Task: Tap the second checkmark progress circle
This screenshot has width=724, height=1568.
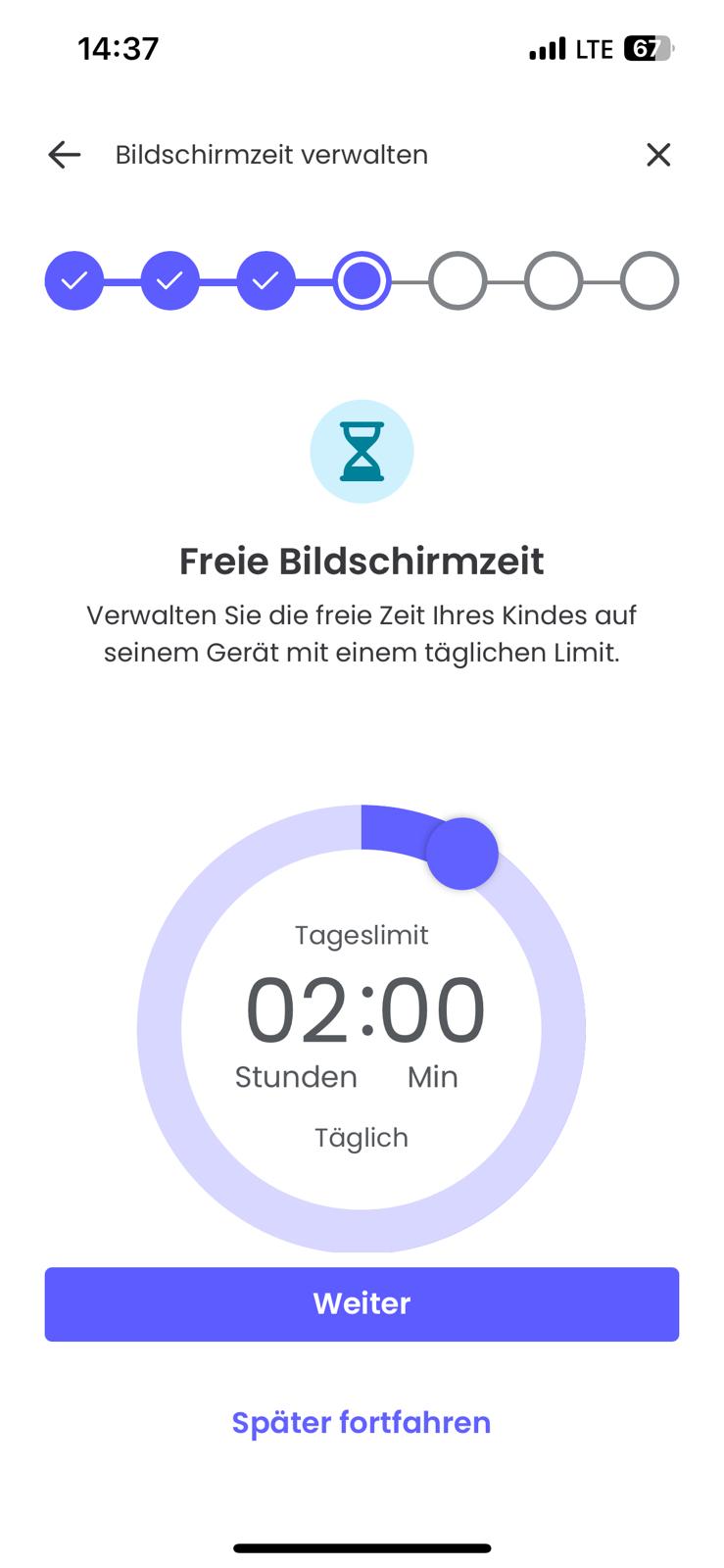Action: (x=169, y=279)
